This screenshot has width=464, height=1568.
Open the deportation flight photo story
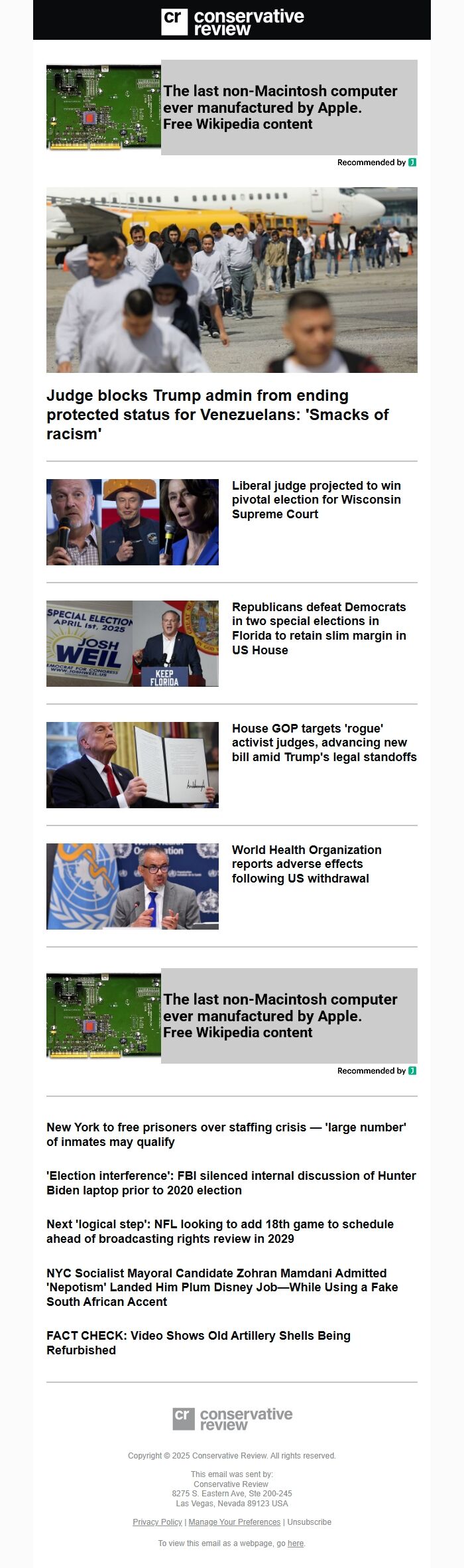tap(231, 279)
